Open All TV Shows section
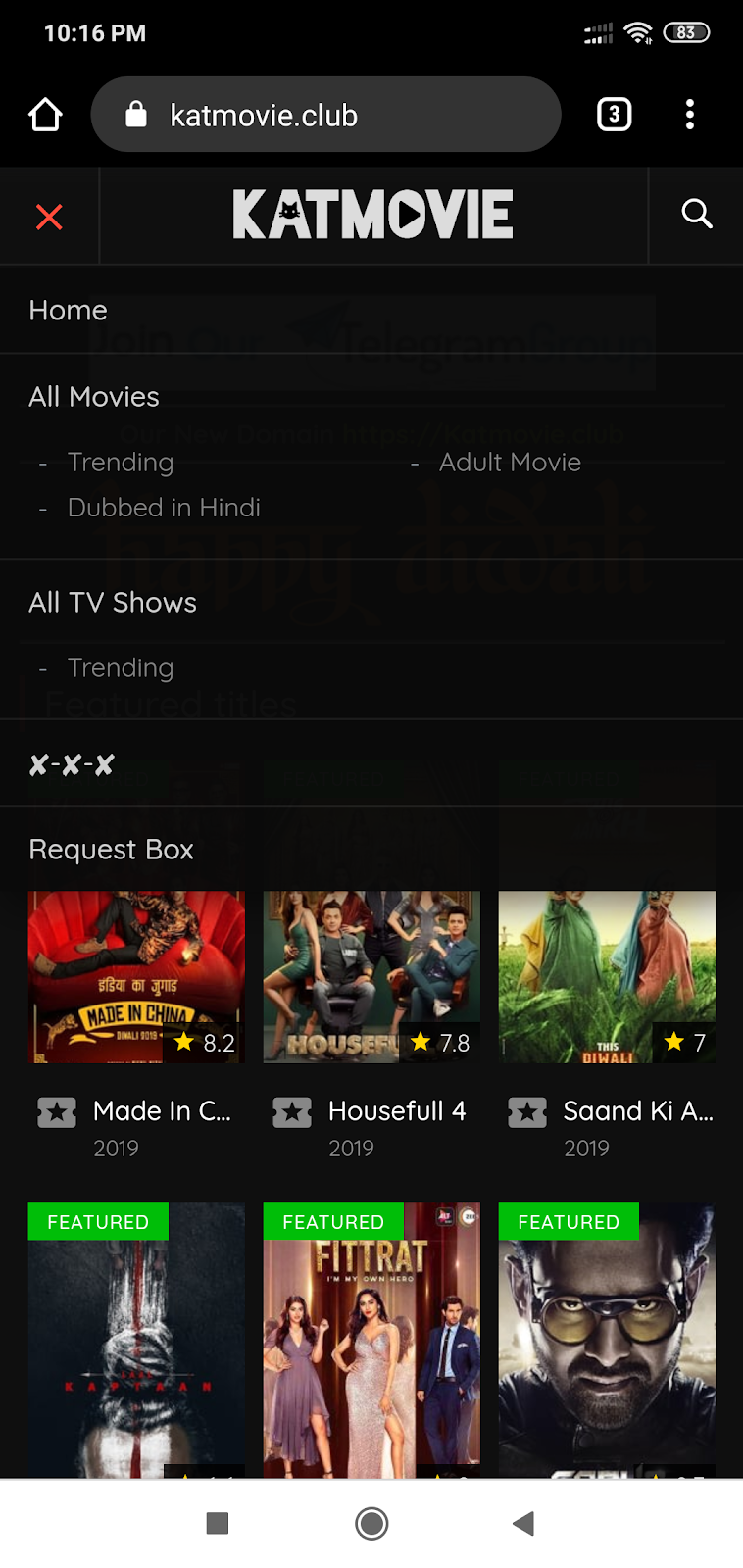The width and height of the screenshot is (743, 1568). coord(113,603)
